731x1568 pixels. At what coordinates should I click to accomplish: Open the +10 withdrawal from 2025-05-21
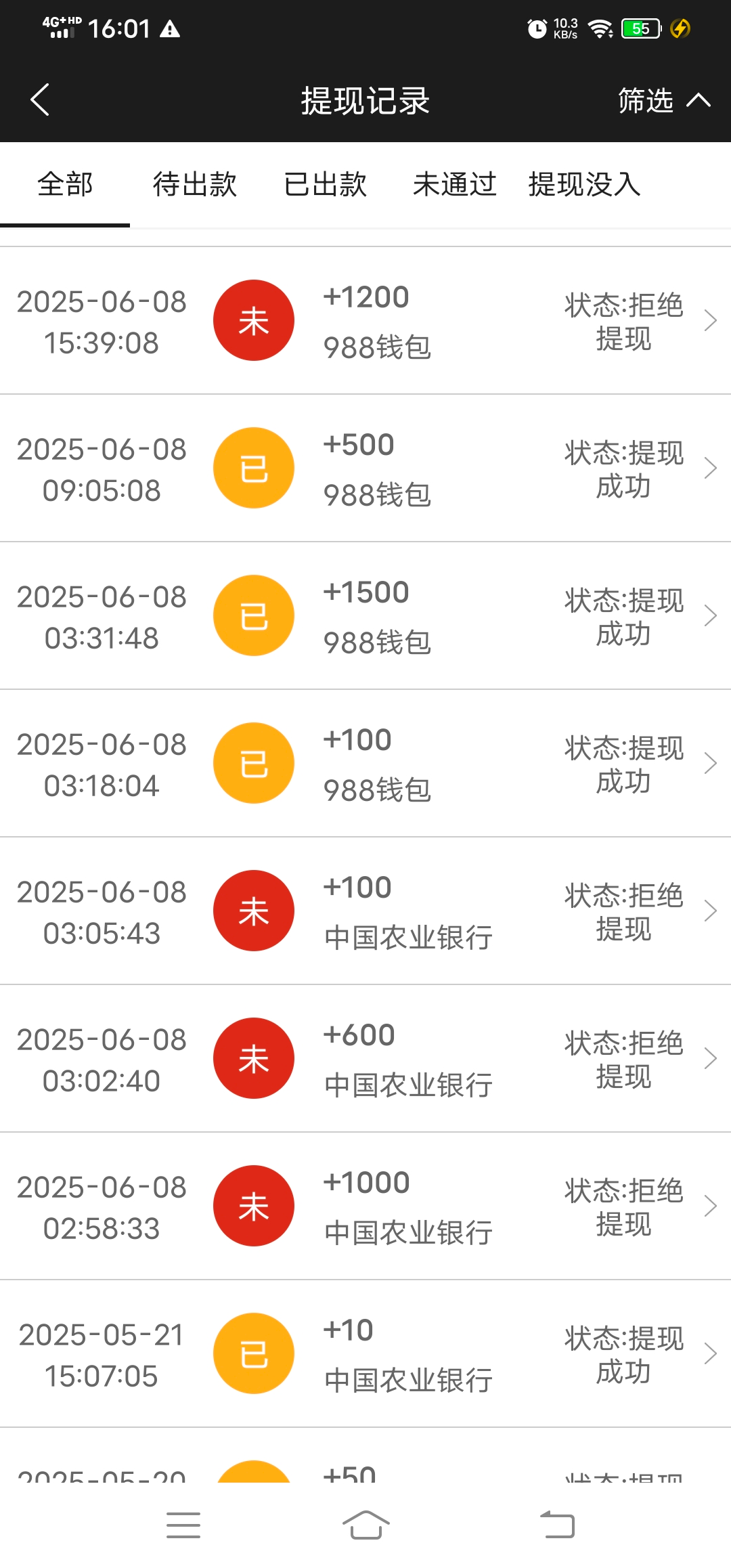click(x=365, y=1354)
